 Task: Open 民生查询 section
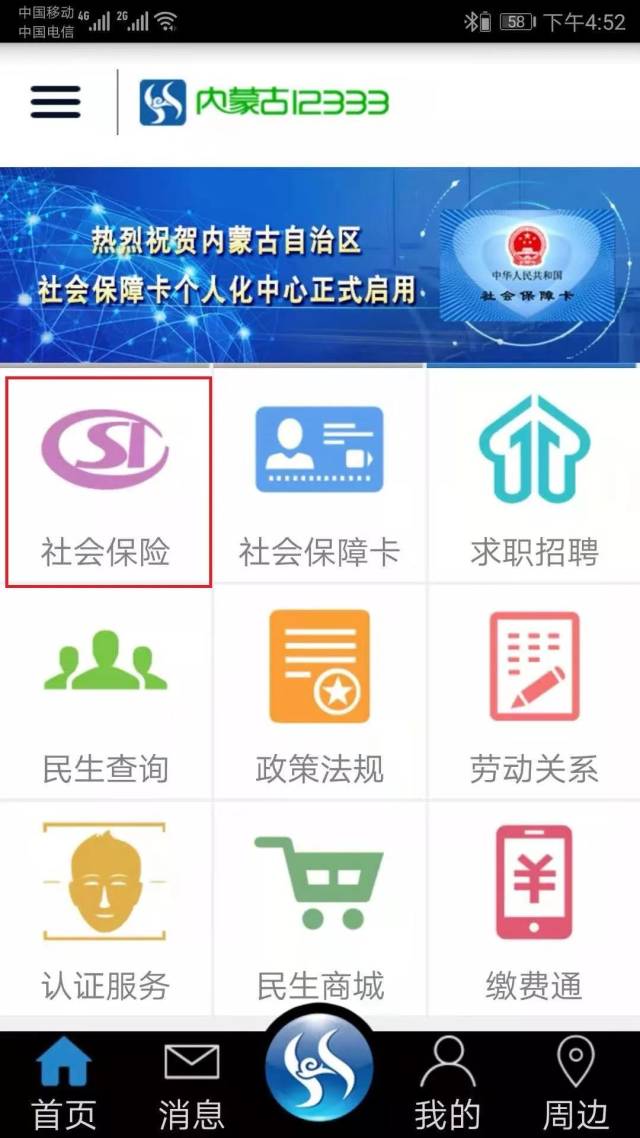(x=106, y=692)
